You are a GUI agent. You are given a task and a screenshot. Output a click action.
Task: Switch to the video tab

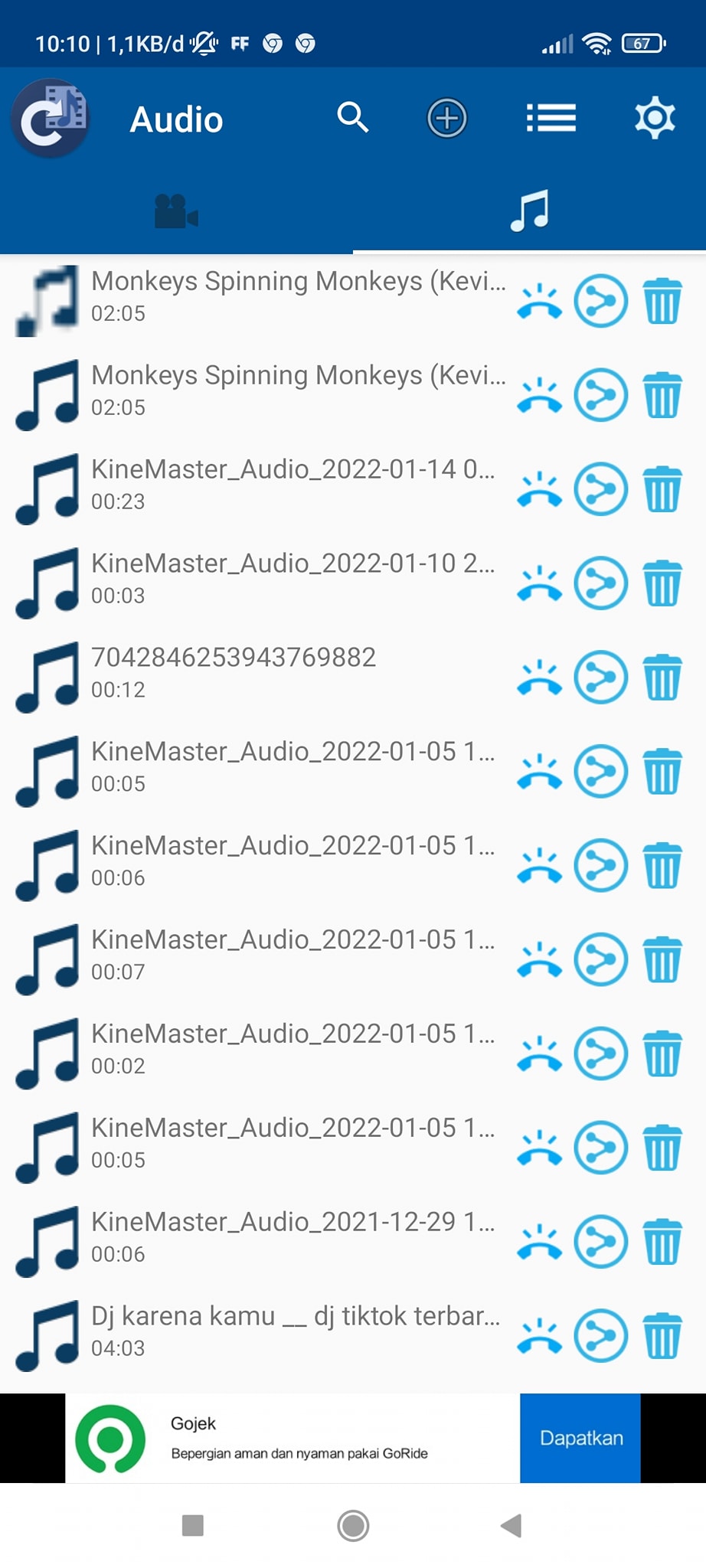click(x=176, y=211)
